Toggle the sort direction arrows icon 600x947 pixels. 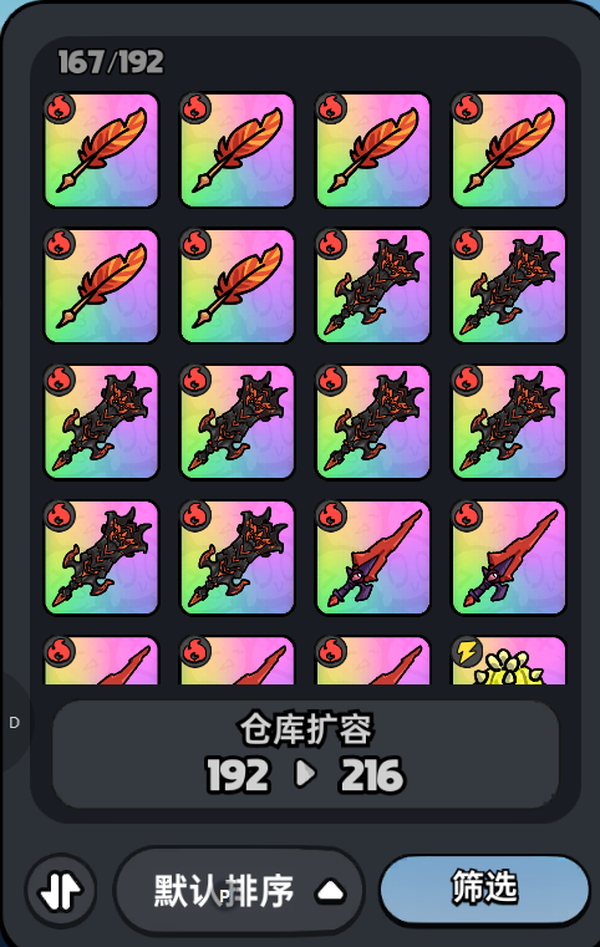[x=59, y=890]
